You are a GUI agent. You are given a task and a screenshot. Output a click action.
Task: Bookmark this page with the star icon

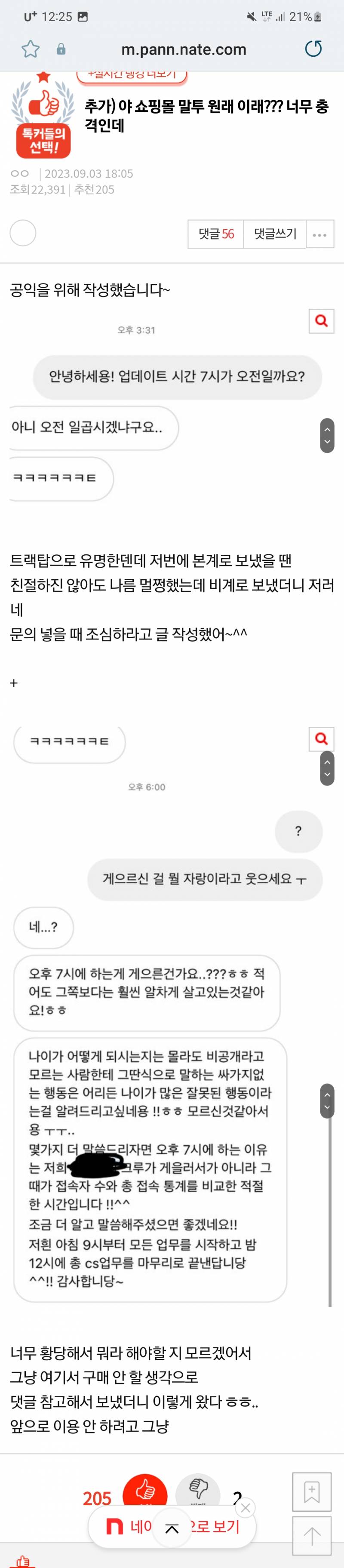(31, 49)
